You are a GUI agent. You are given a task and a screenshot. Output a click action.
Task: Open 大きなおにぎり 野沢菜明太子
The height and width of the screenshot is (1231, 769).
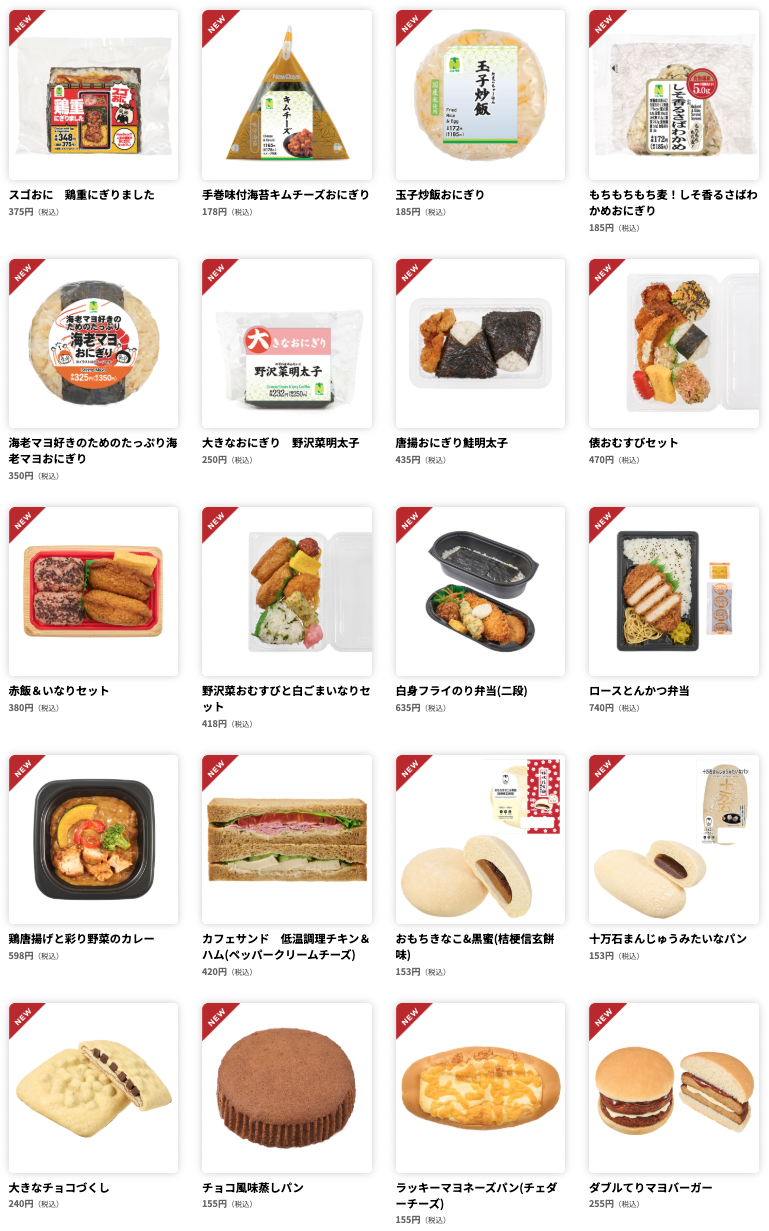287,344
